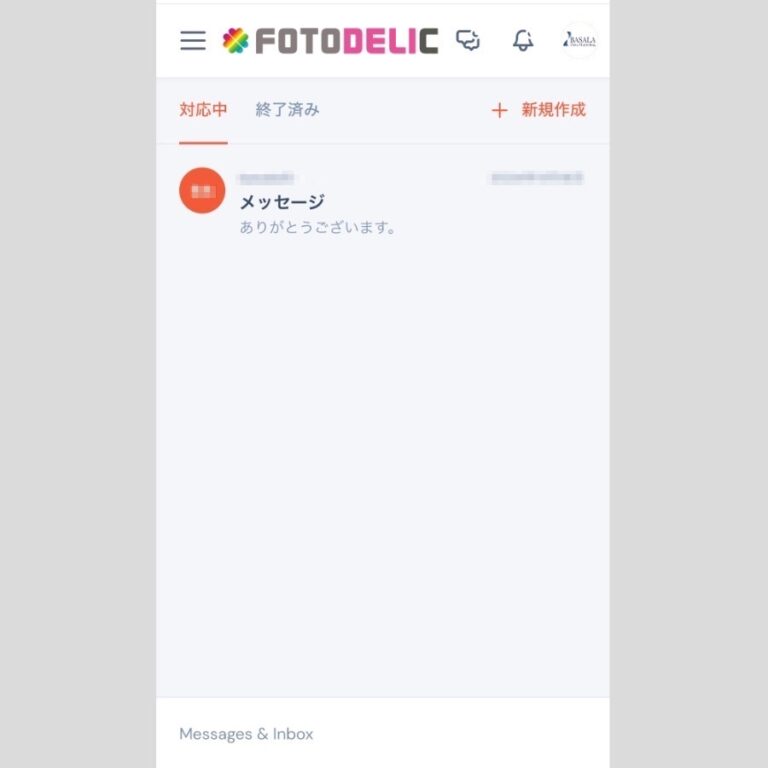This screenshot has width=768, height=768.
Task: Open the hamburger drawer menu
Action: coord(193,41)
